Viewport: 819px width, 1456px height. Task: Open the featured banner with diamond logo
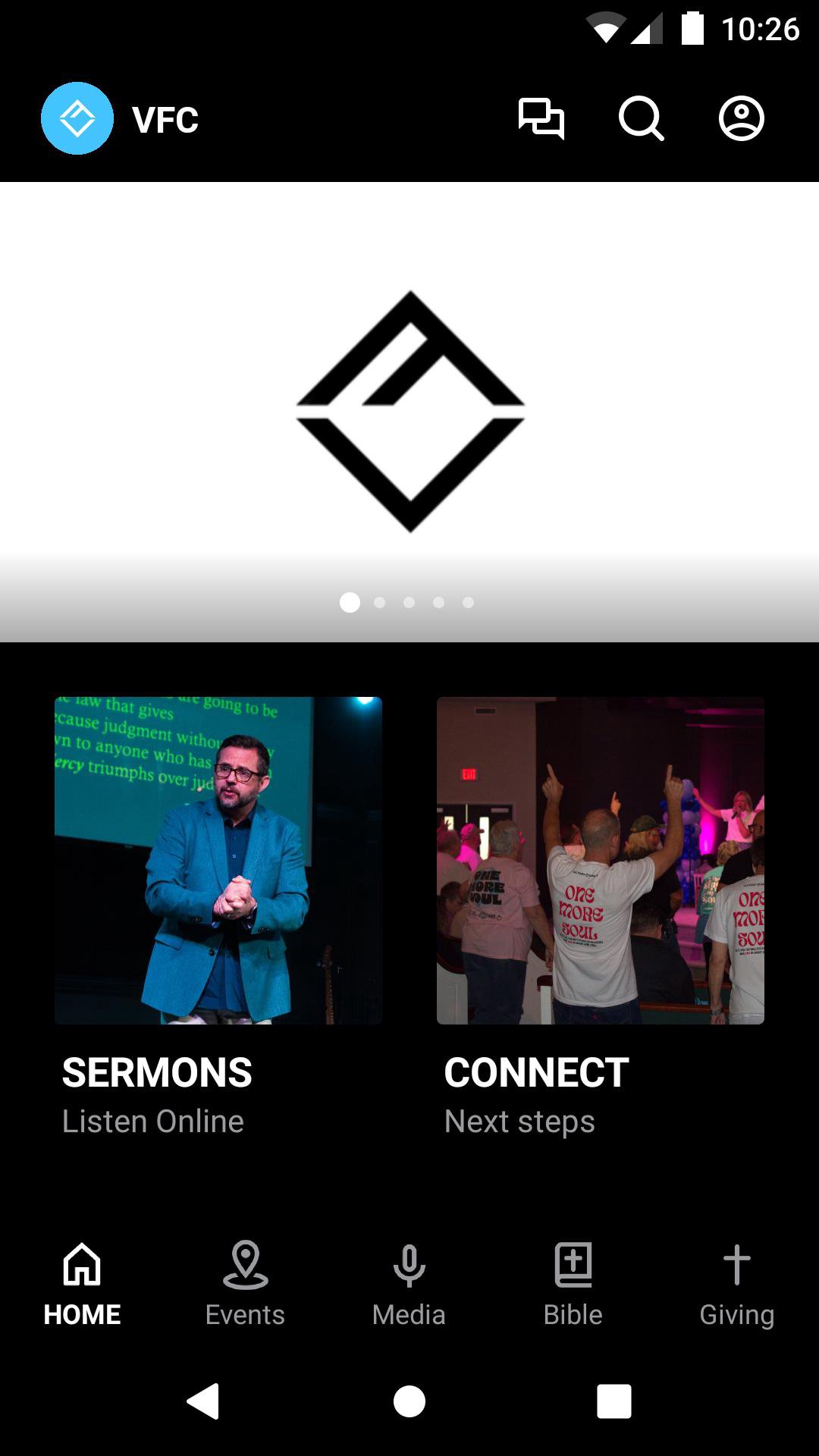point(409,411)
